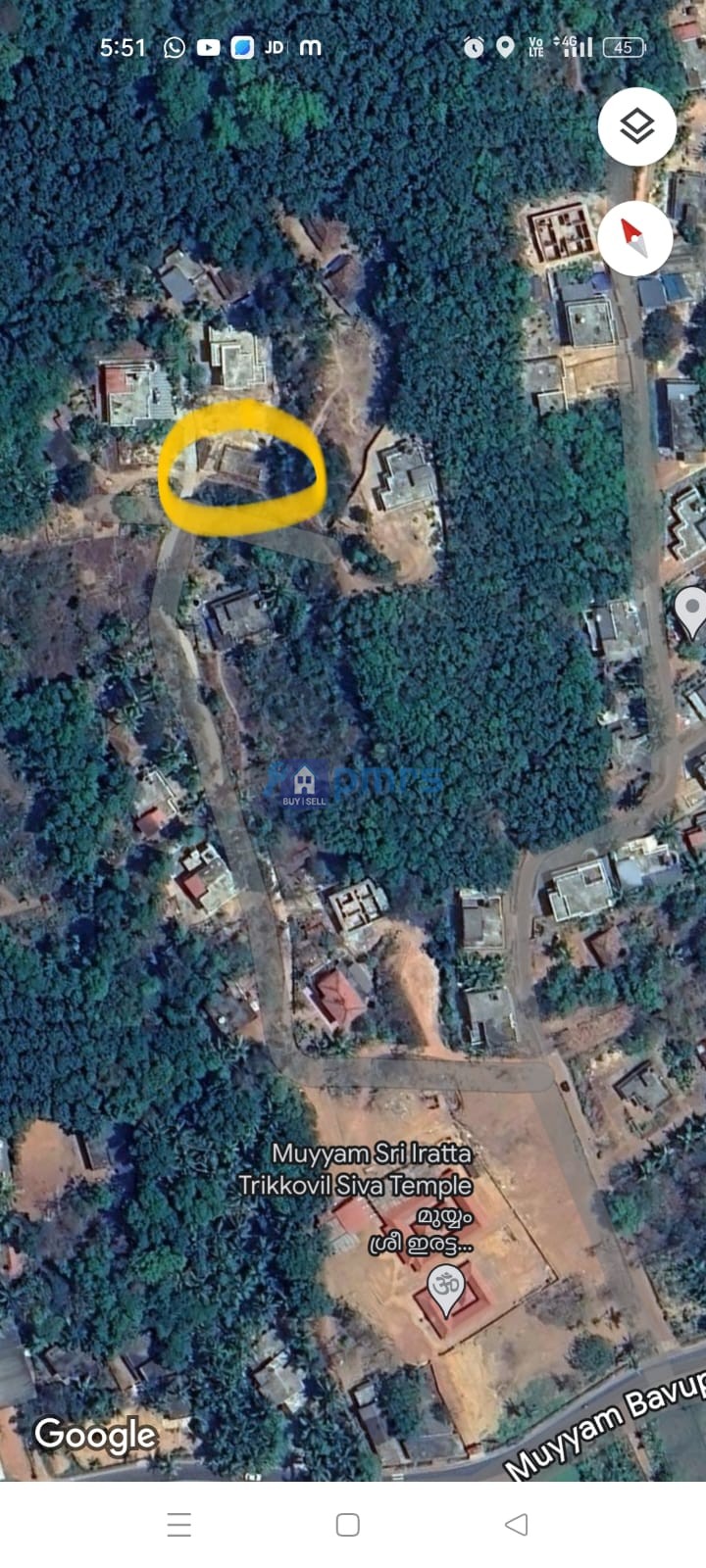
Task: Open the map layers button
Action: pos(637,125)
